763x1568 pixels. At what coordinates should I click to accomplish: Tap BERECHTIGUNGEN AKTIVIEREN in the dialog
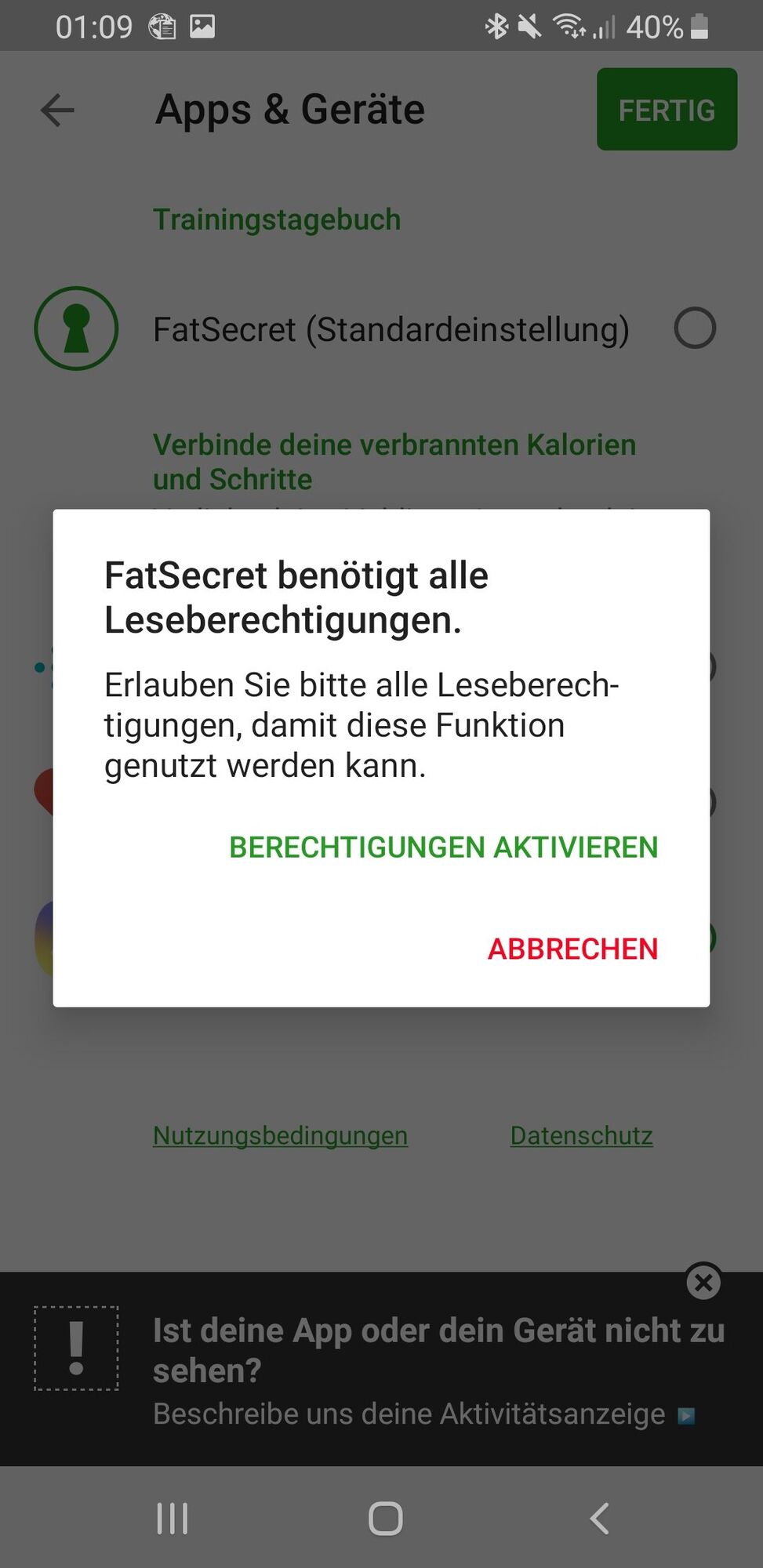point(443,848)
